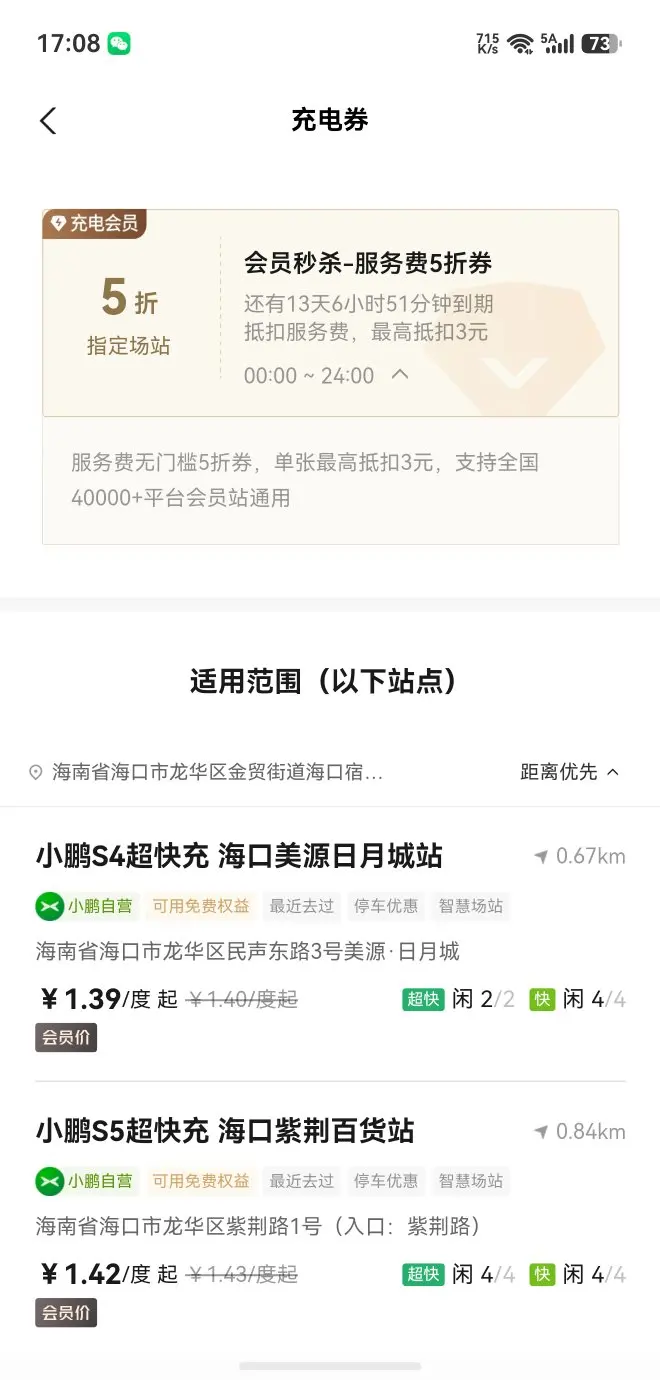This screenshot has width=660, height=1380.
Task: Navigate to the station 0.67km away
Action: 580,856
